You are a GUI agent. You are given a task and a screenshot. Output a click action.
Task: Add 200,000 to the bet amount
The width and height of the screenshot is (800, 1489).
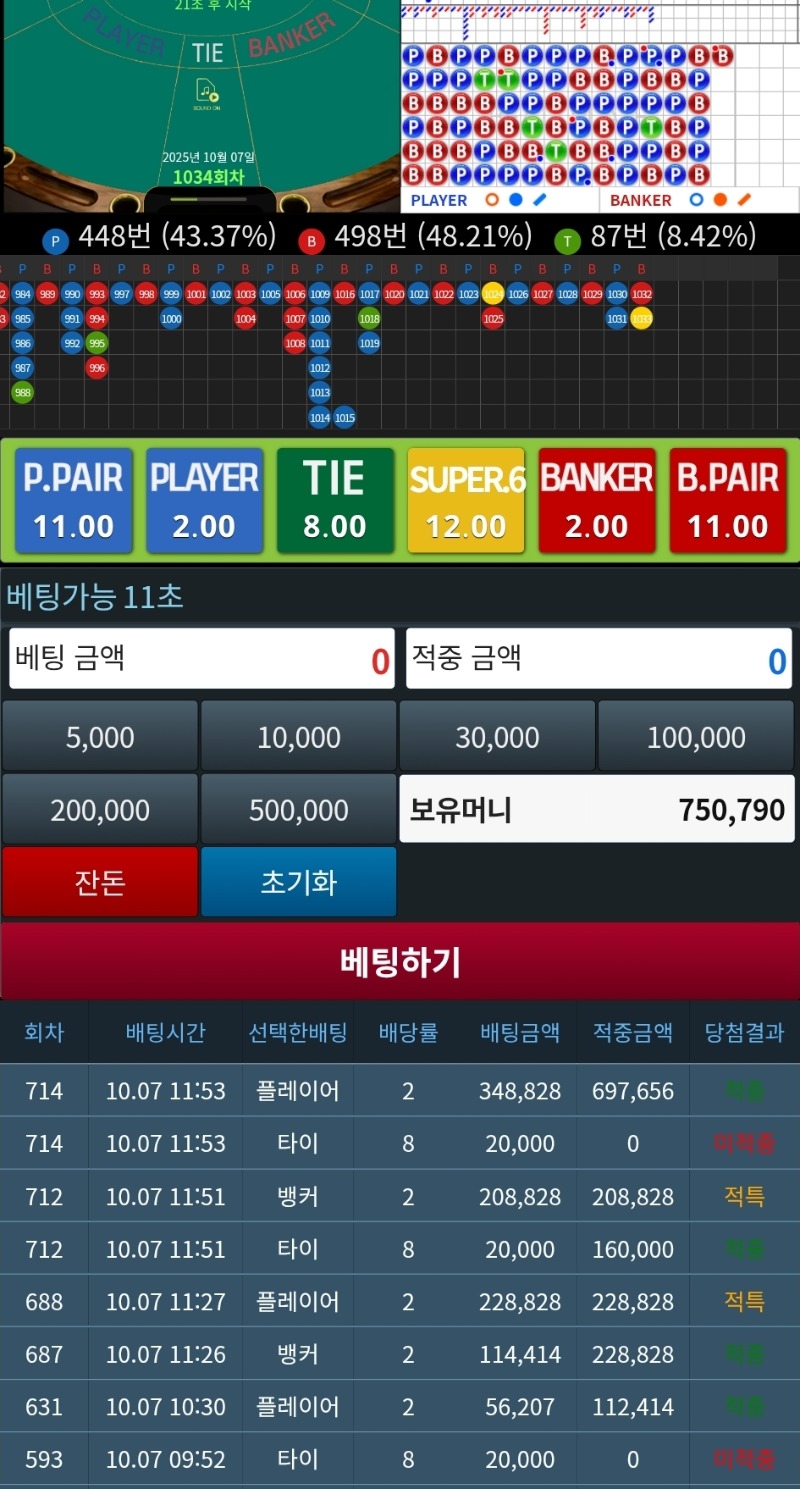click(x=100, y=810)
